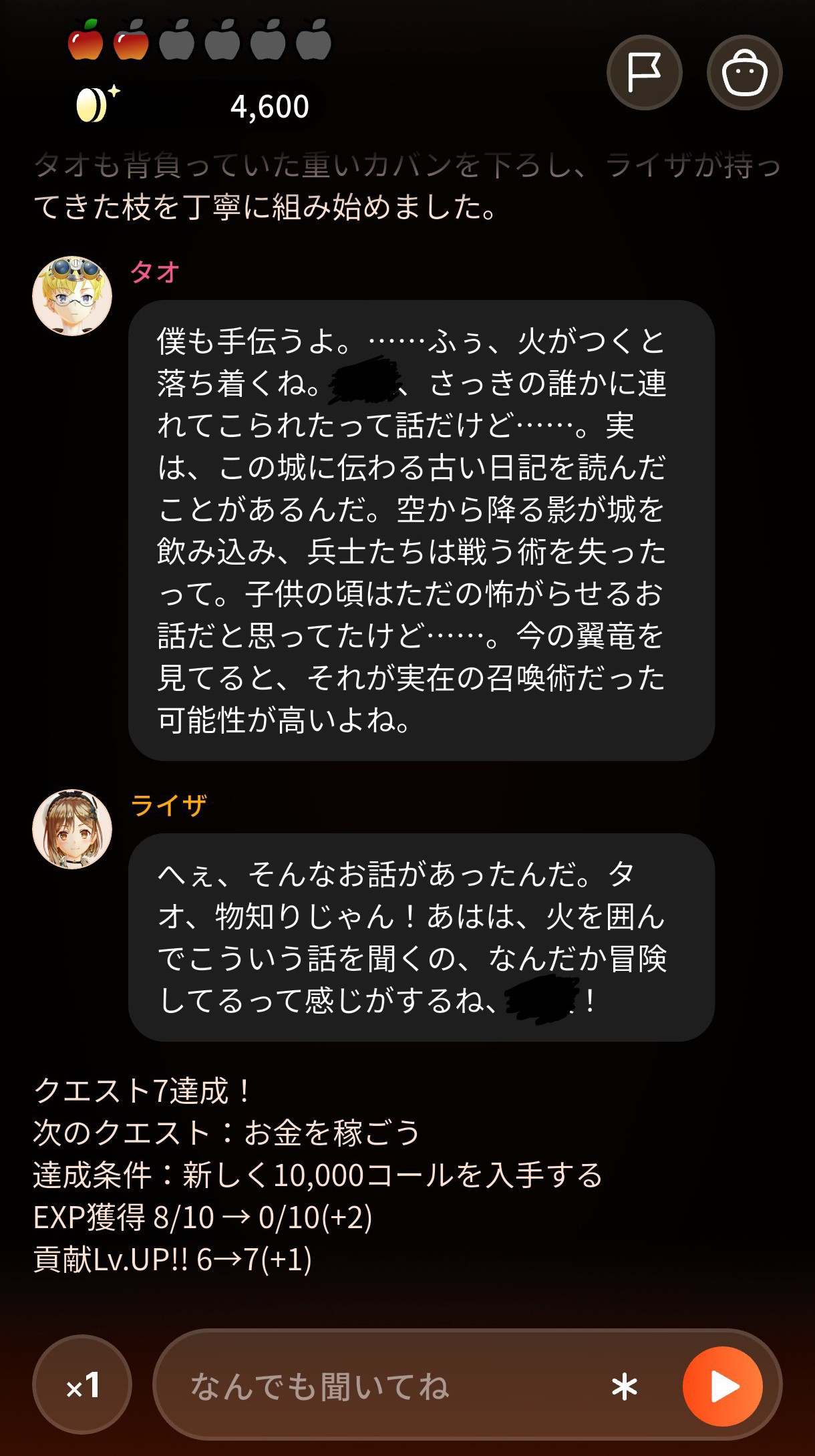Send with the orange play button
815x1456 pixels.
click(723, 1386)
